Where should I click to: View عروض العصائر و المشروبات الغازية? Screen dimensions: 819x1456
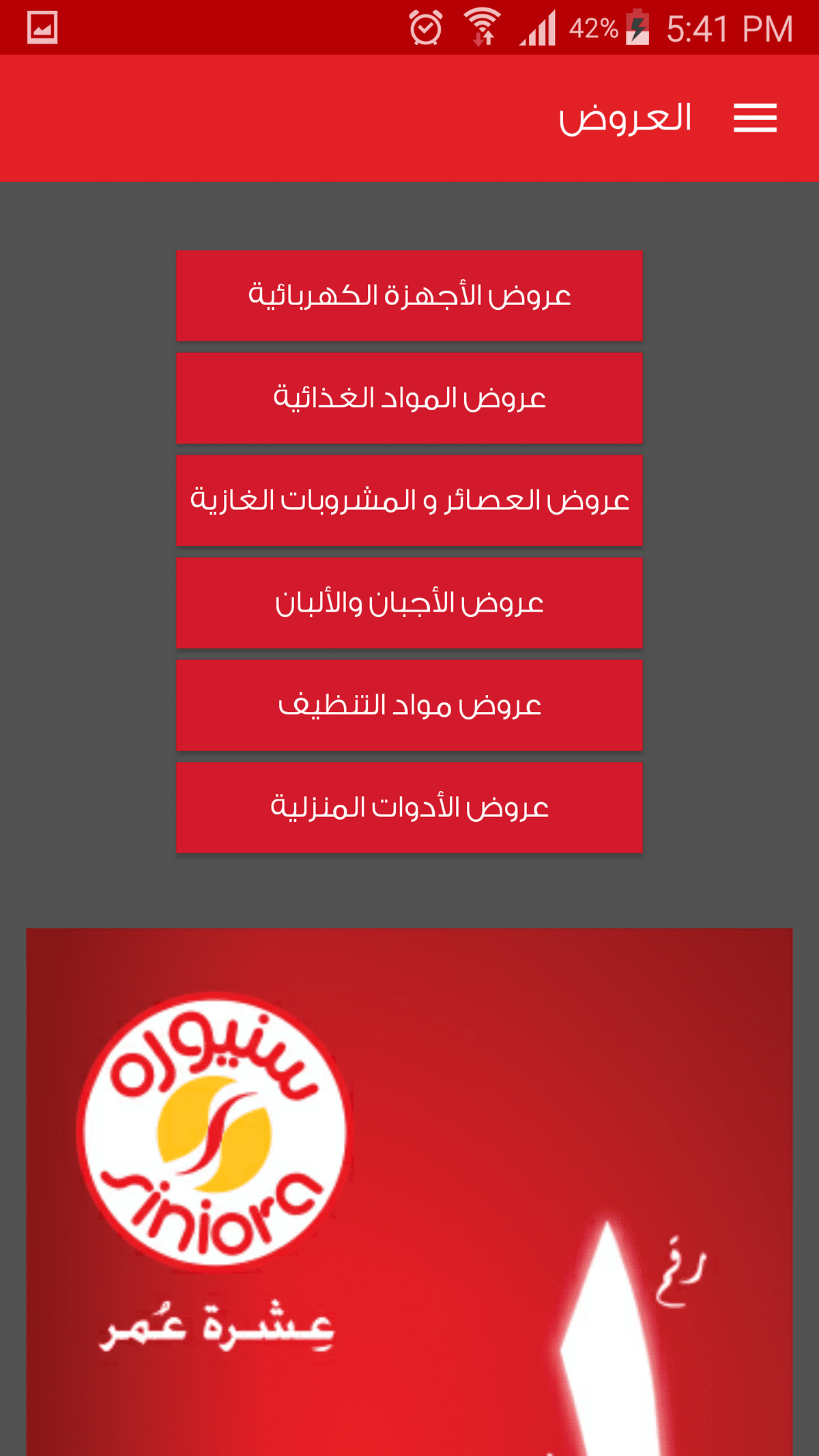coord(409,500)
